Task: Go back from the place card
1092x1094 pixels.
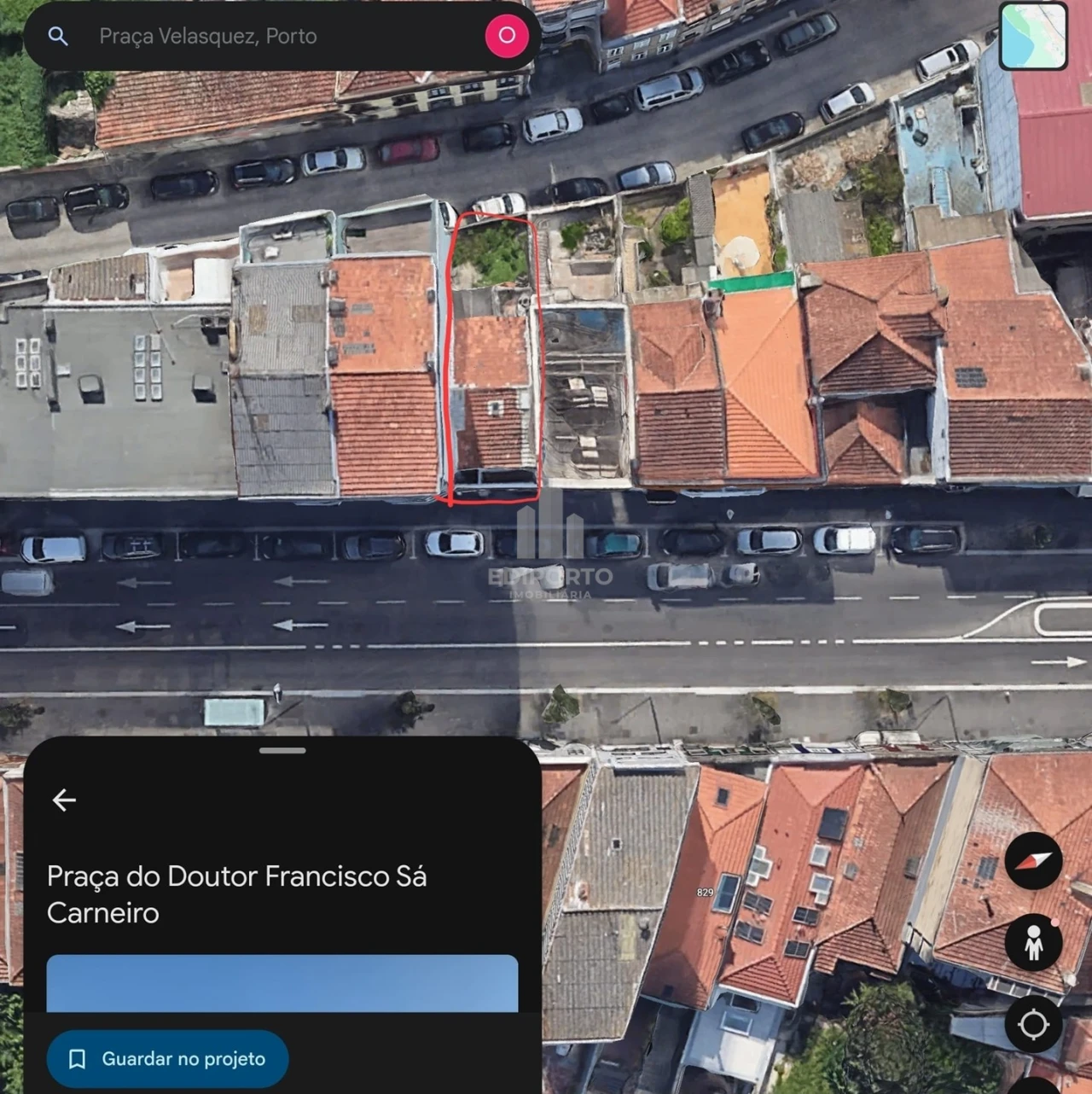Action: click(64, 800)
